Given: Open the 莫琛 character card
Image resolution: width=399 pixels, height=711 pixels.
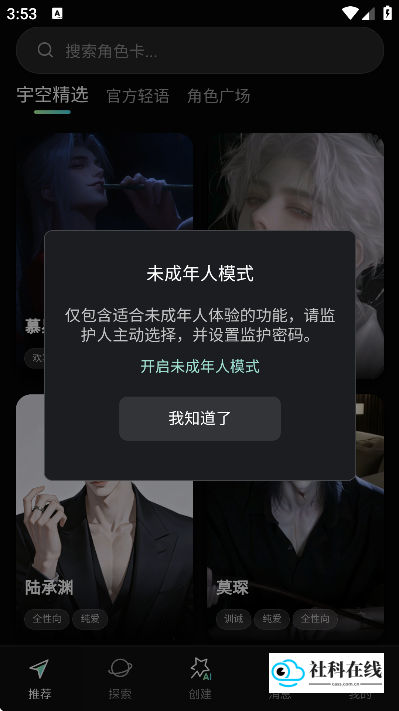Looking at the screenshot, I should pyautogui.click(x=295, y=558).
